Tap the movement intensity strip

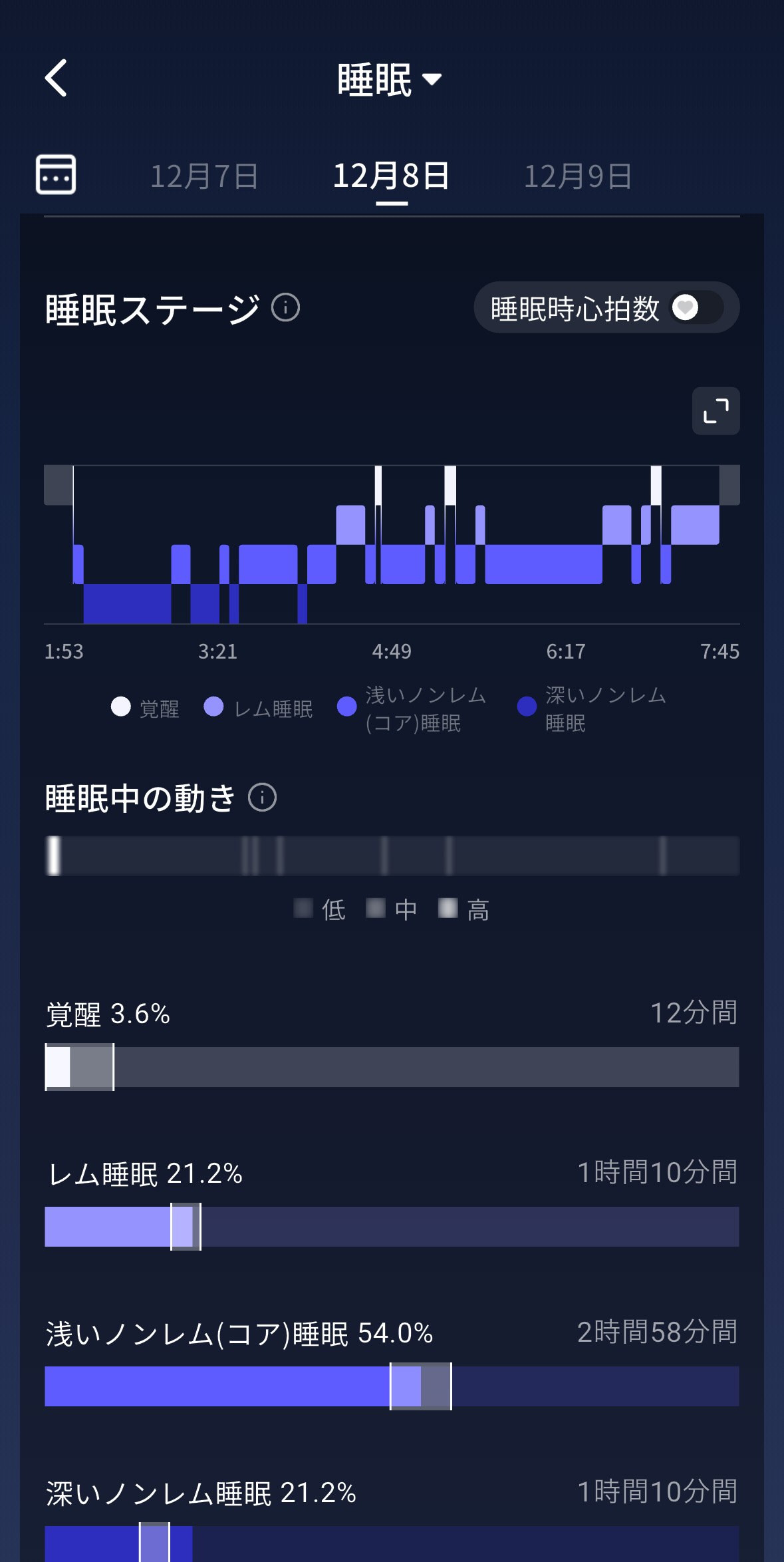pos(391,856)
